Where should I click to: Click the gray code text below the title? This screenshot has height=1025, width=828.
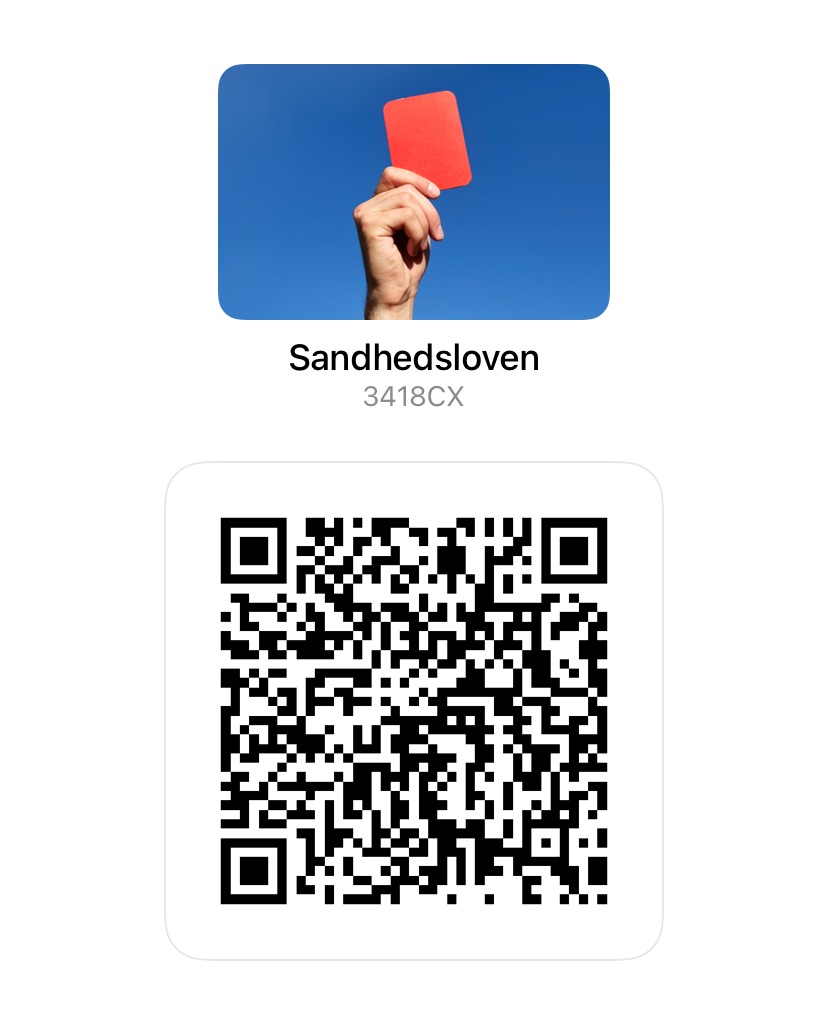[x=414, y=397]
